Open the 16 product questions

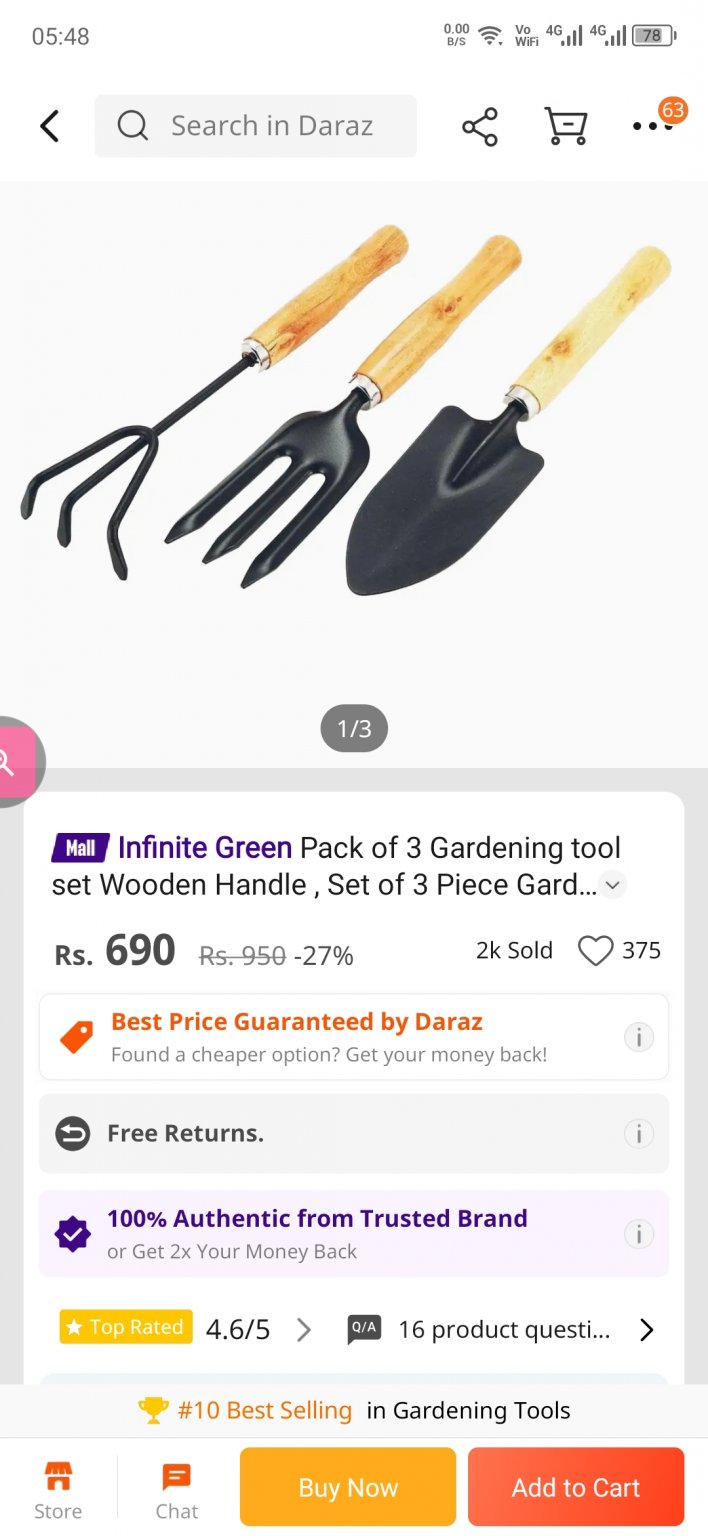pos(500,1329)
